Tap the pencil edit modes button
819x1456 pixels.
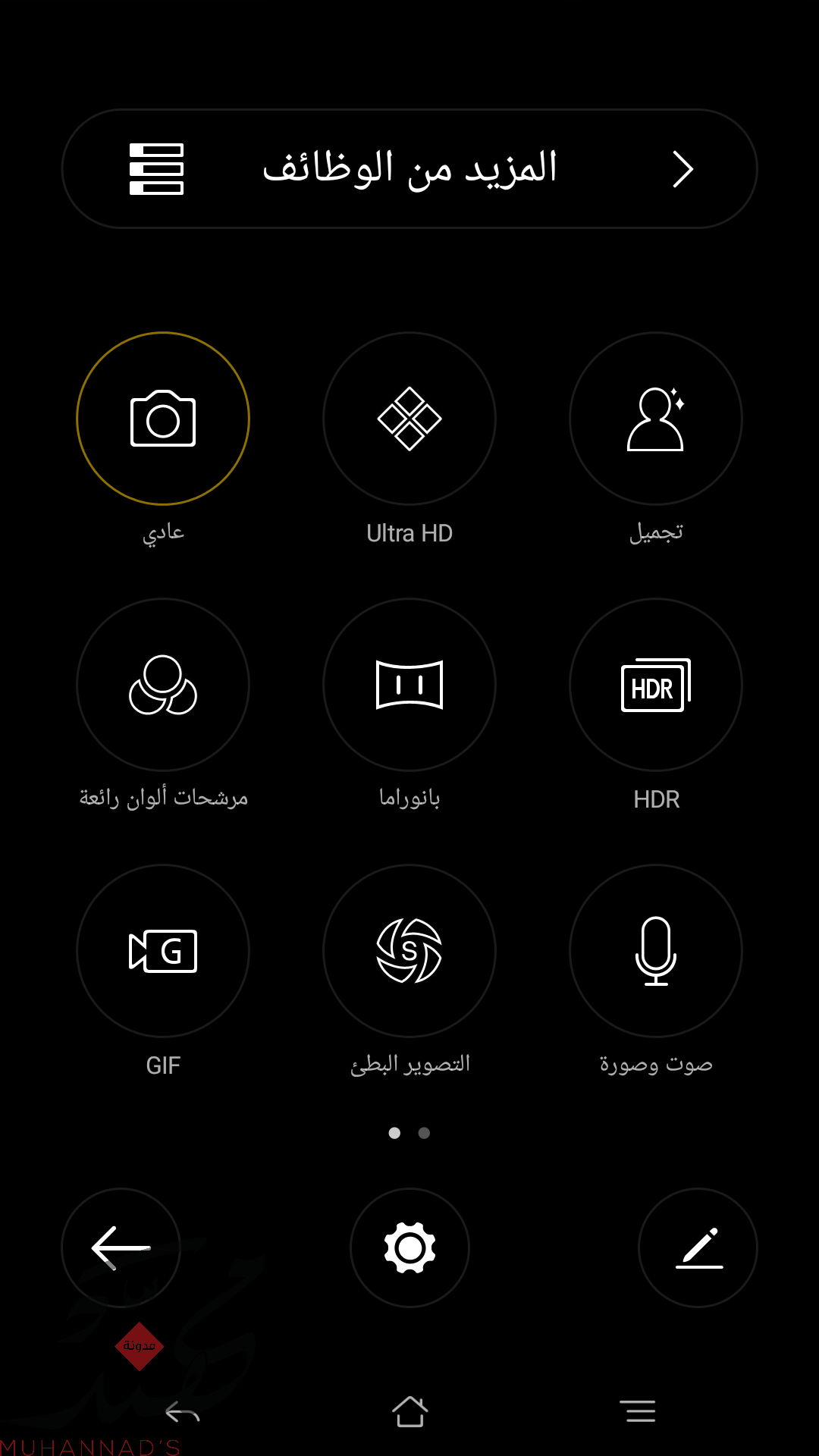click(x=698, y=1247)
